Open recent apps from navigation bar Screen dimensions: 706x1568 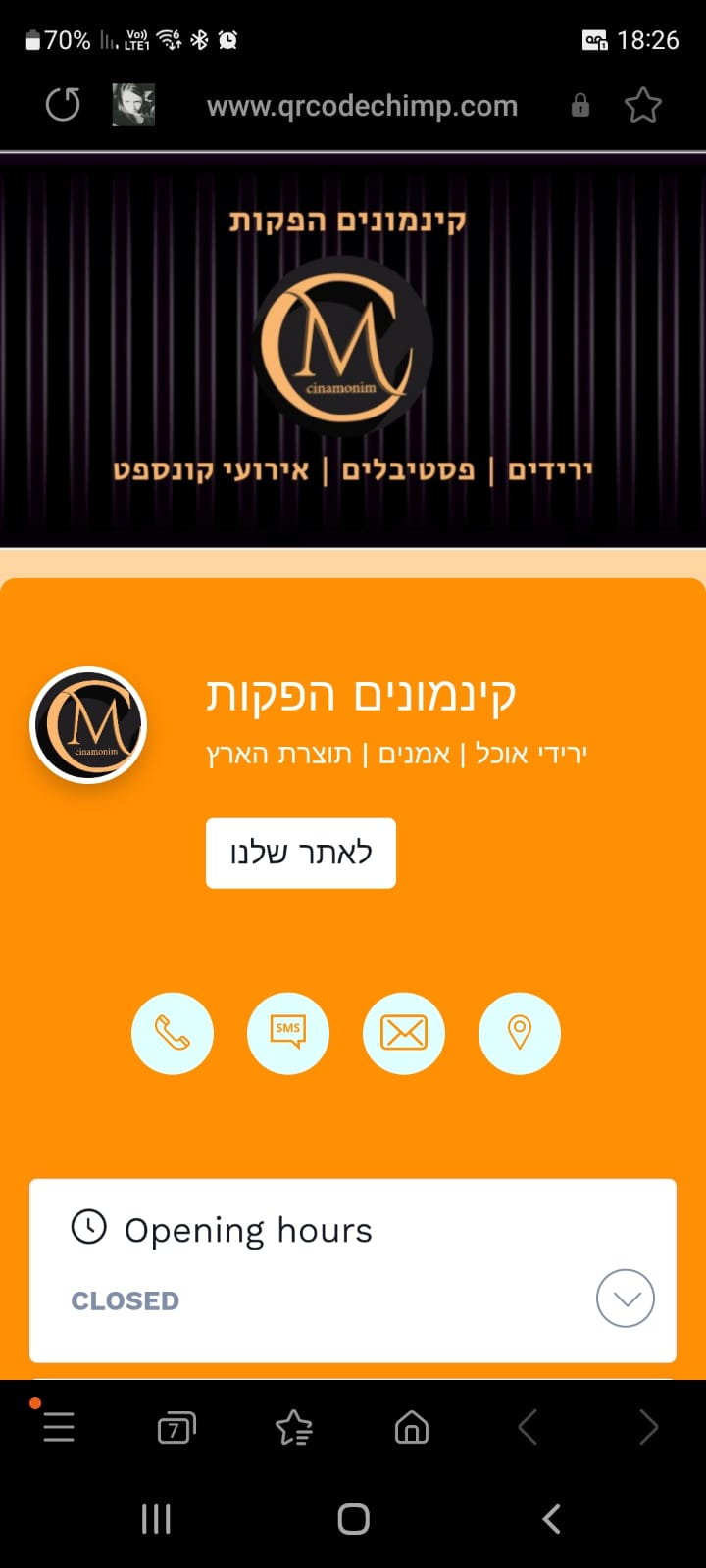(157, 1519)
